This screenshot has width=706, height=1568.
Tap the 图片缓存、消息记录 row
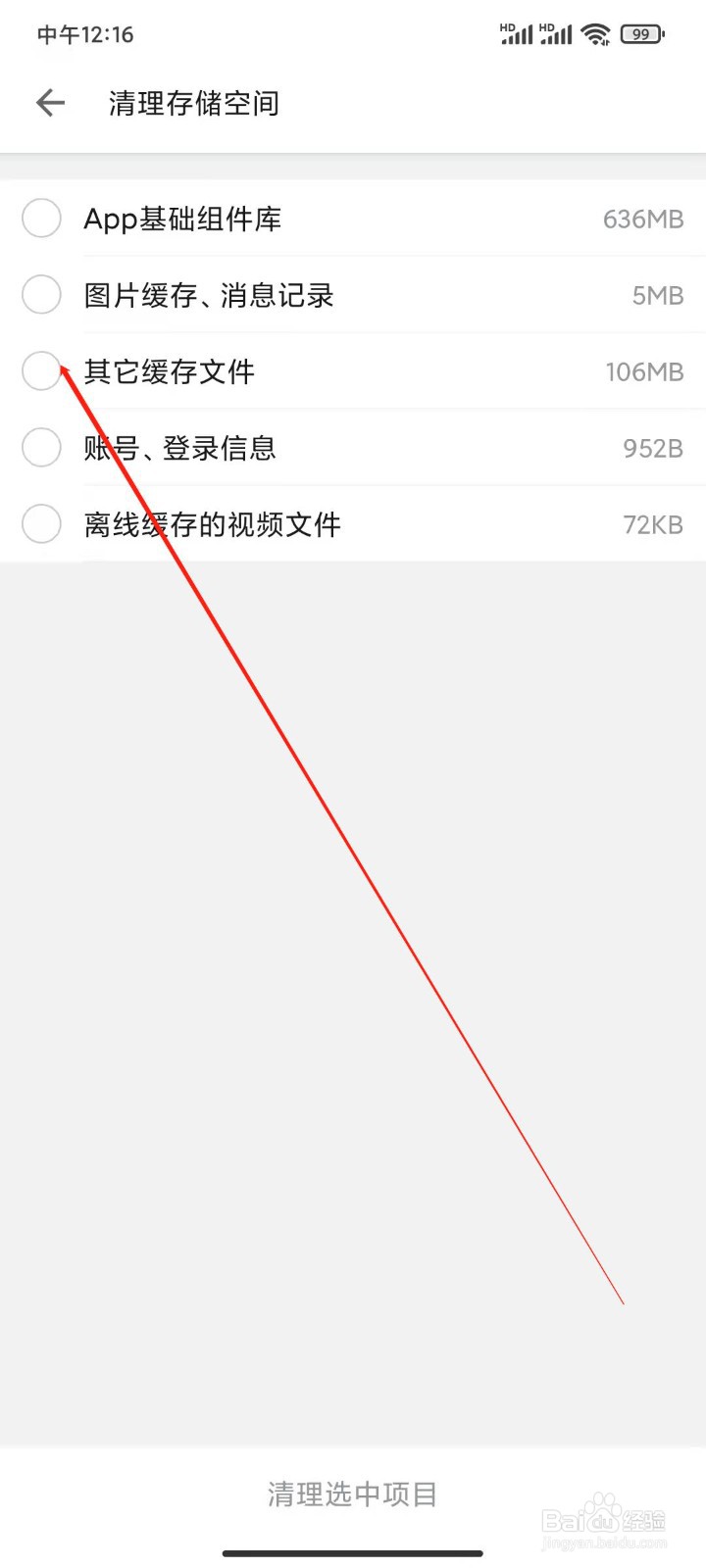tap(353, 294)
